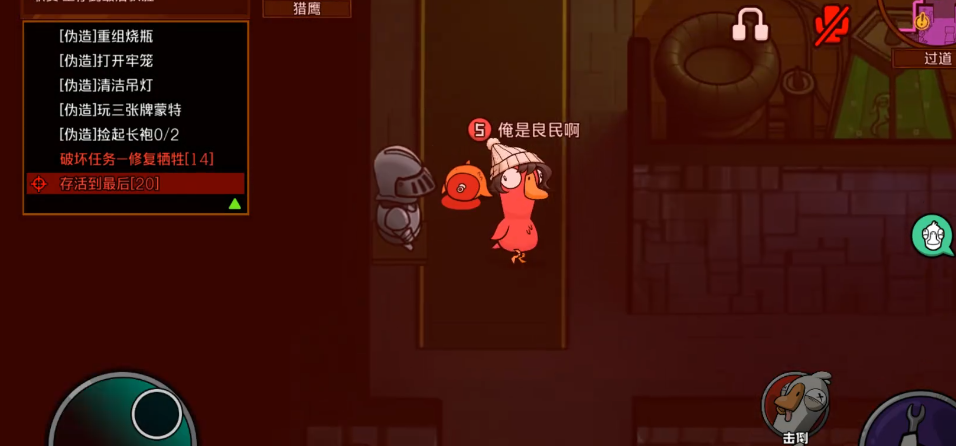Select the [伪造]玩三张牌蒙特 task

tap(119, 110)
